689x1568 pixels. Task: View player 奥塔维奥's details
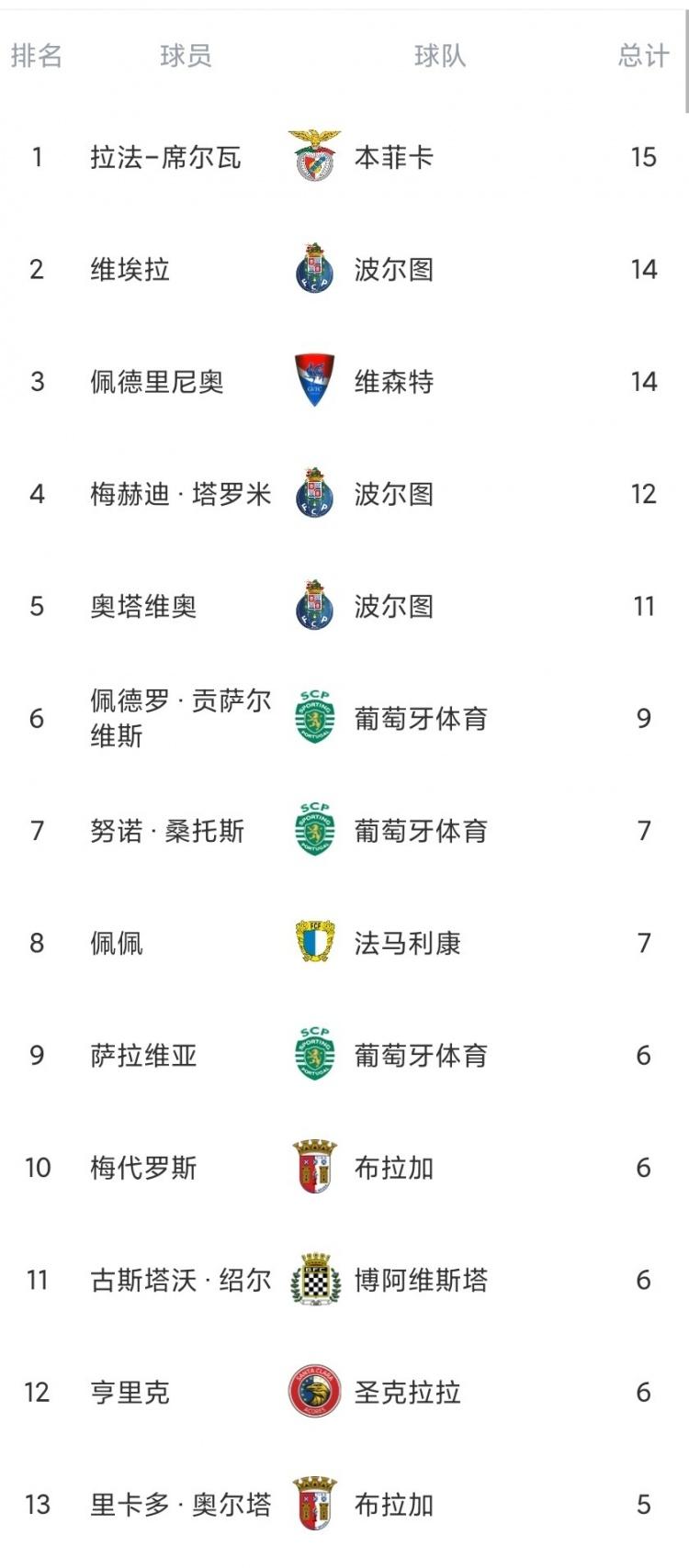(x=143, y=607)
